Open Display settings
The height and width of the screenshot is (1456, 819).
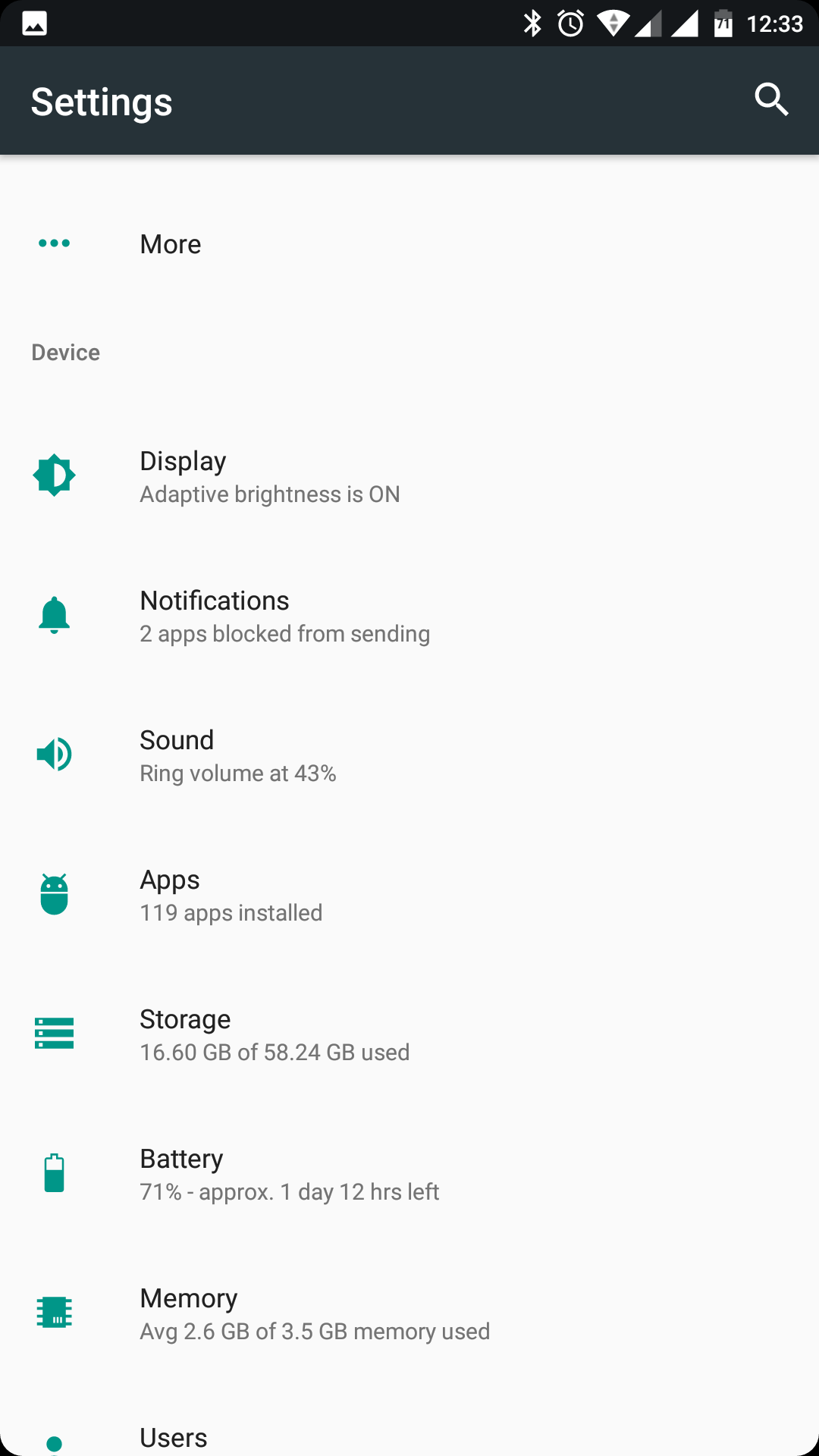[x=409, y=476]
